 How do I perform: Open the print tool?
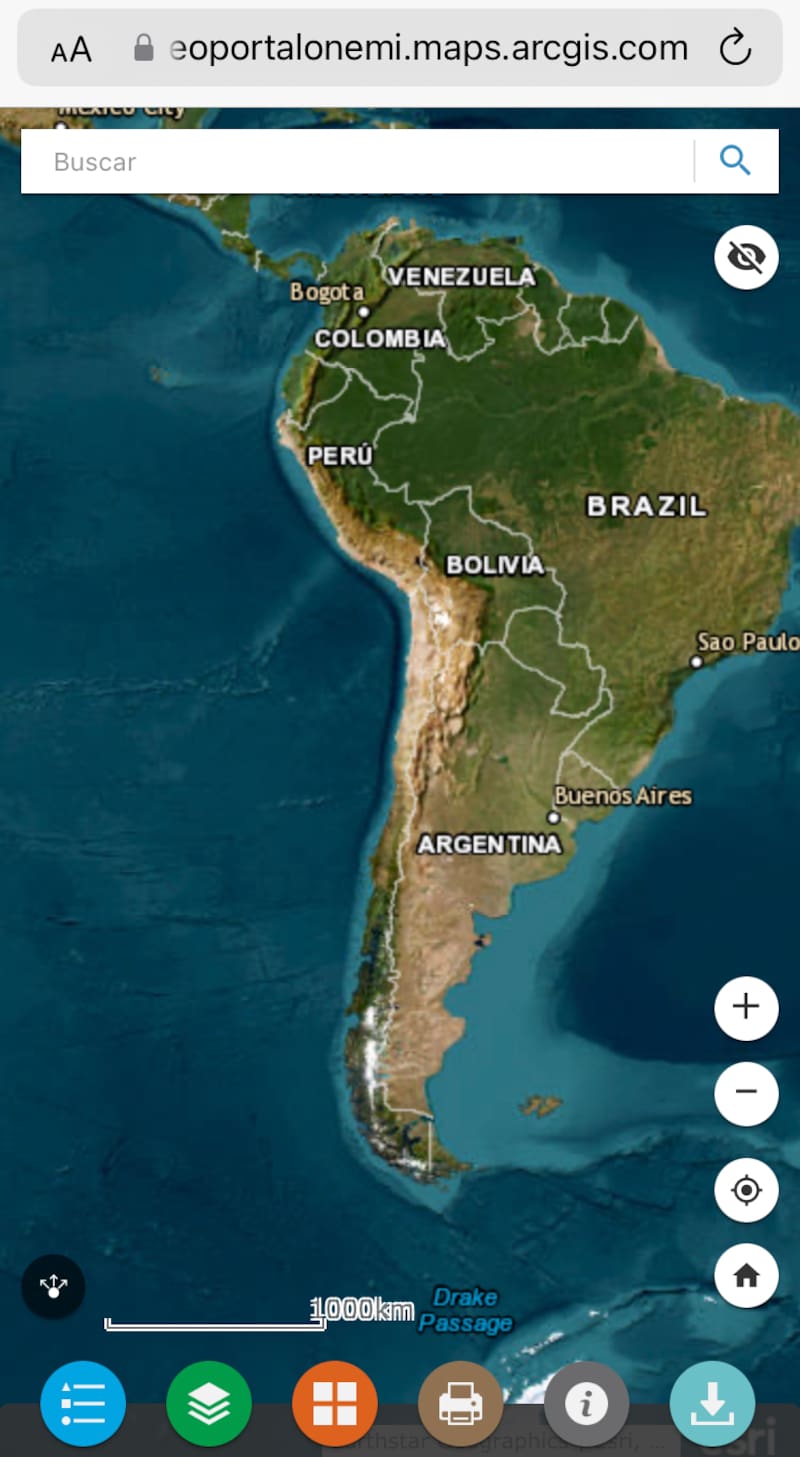pyautogui.click(x=461, y=1404)
